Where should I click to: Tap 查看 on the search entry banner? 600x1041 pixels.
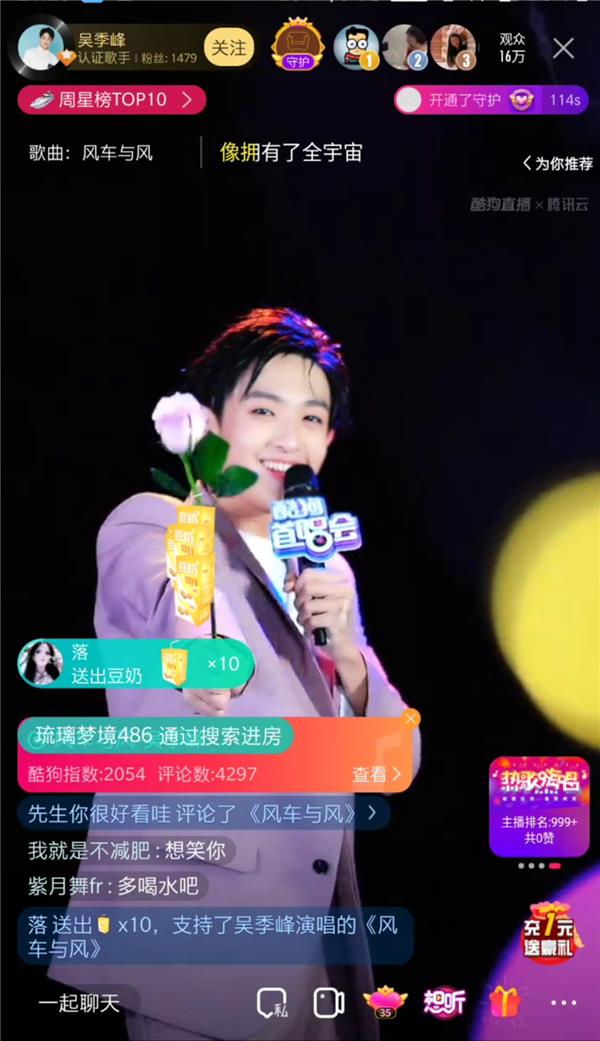pyautogui.click(x=376, y=773)
